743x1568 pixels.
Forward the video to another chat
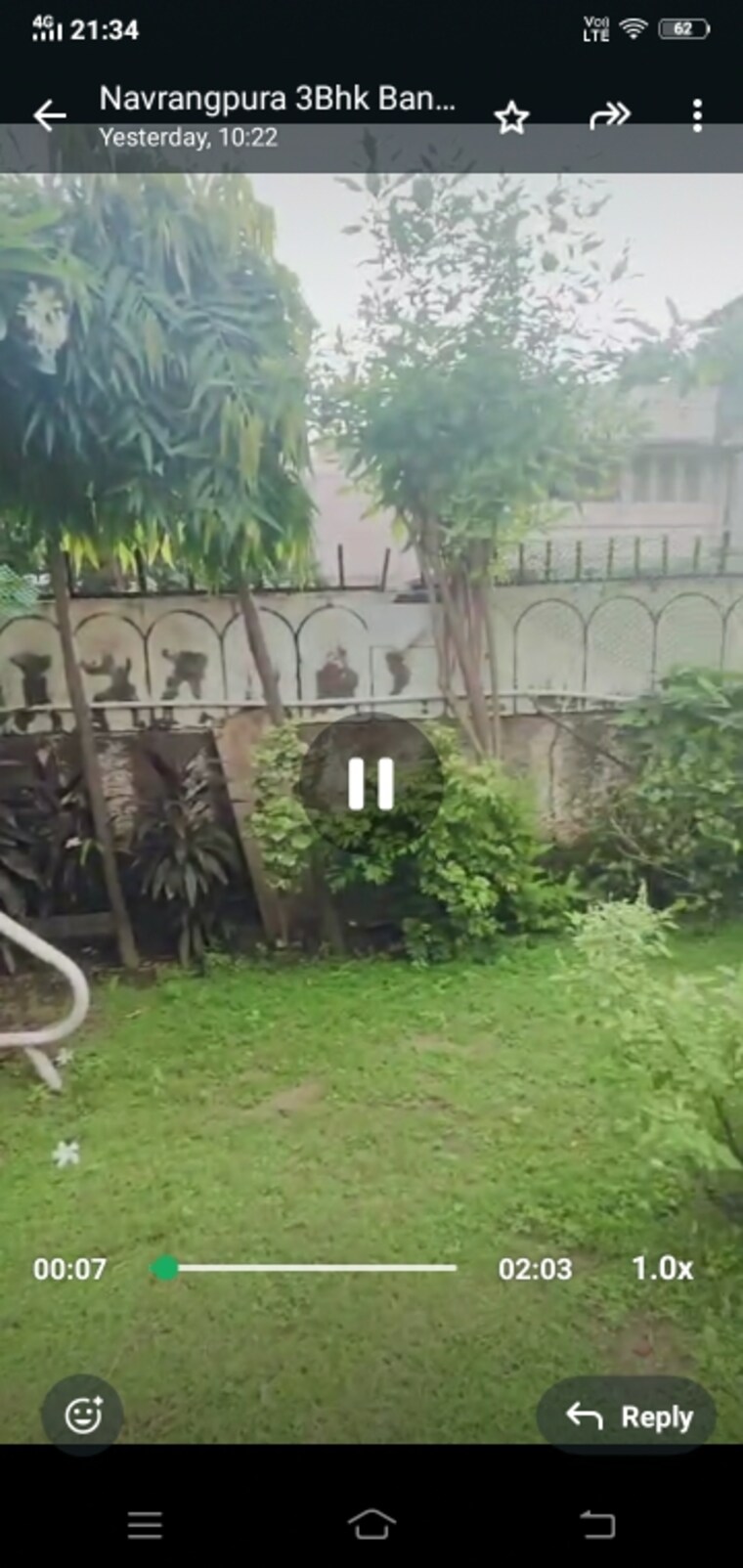tap(610, 116)
